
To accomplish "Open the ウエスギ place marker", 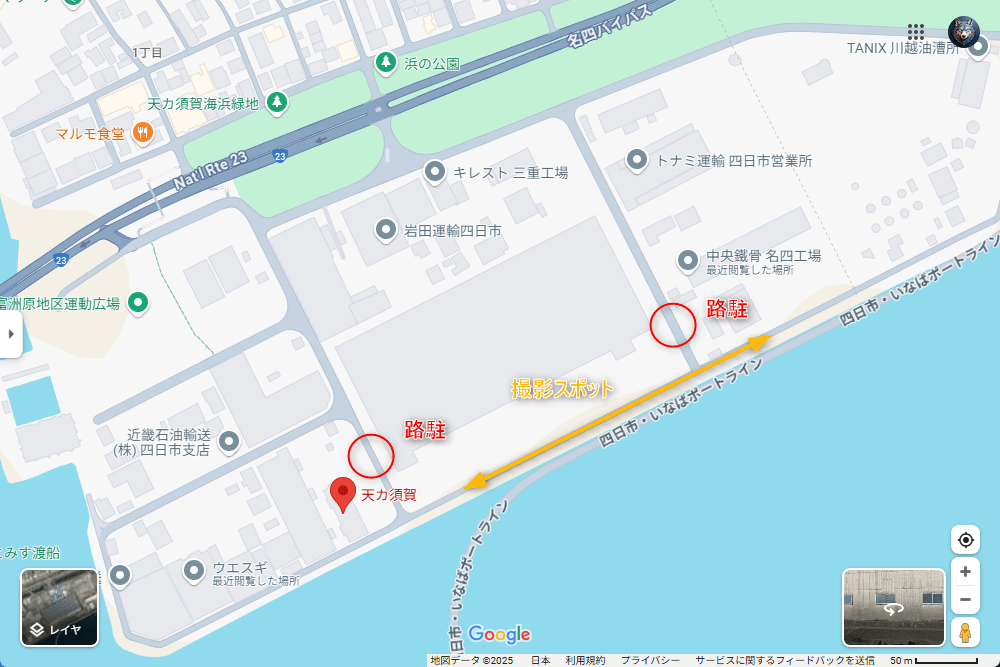I will [195, 571].
